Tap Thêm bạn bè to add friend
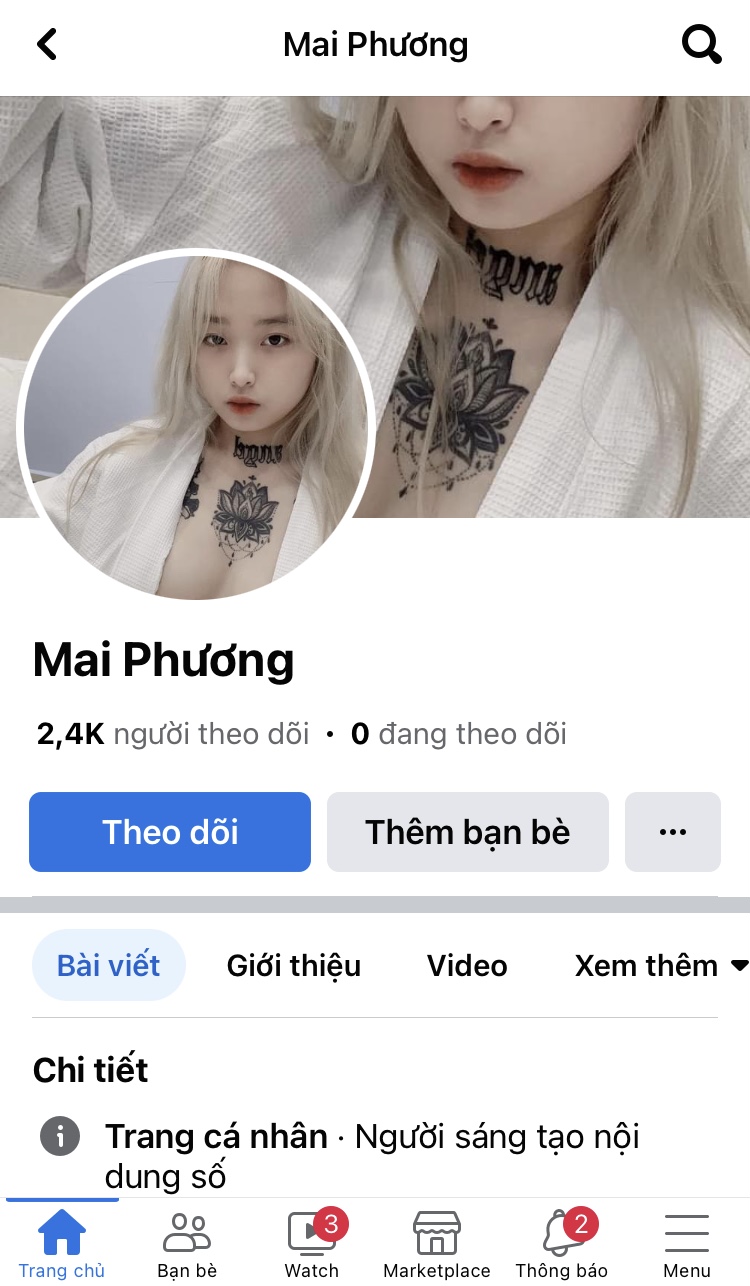Viewport: 750px width, 1286px height. click(x=467, y=832)
